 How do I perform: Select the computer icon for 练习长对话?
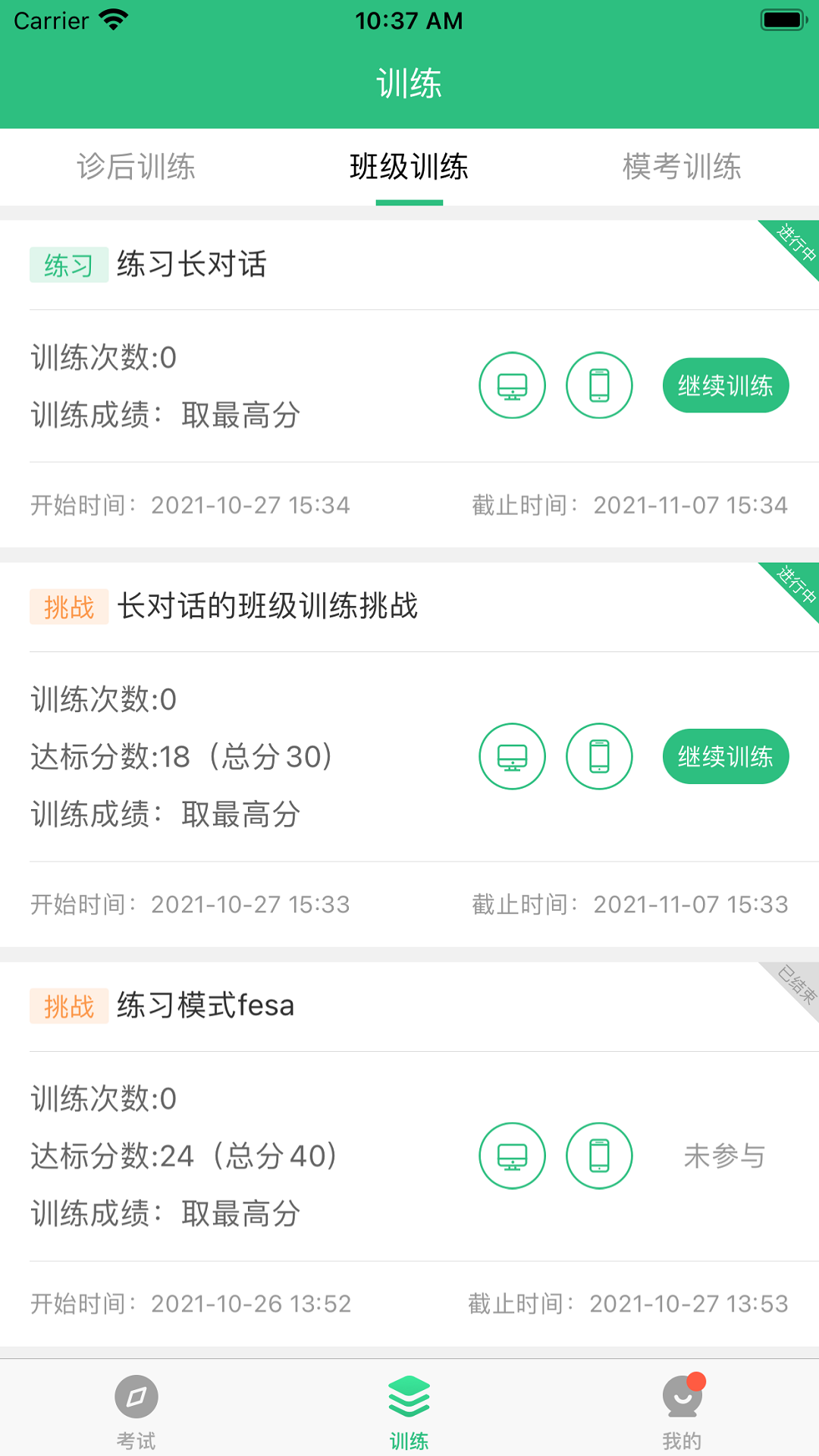click(513, 385)
